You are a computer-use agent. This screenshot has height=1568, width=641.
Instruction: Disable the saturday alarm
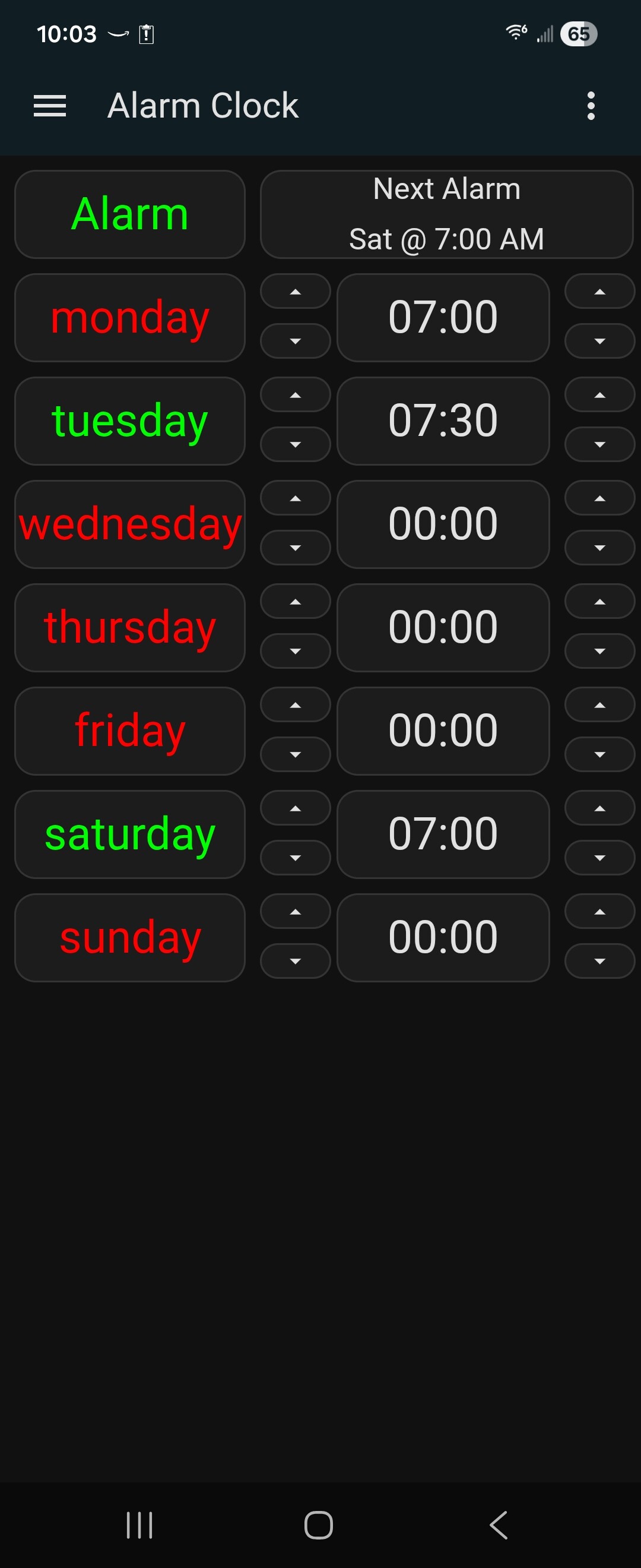(129, 834)
